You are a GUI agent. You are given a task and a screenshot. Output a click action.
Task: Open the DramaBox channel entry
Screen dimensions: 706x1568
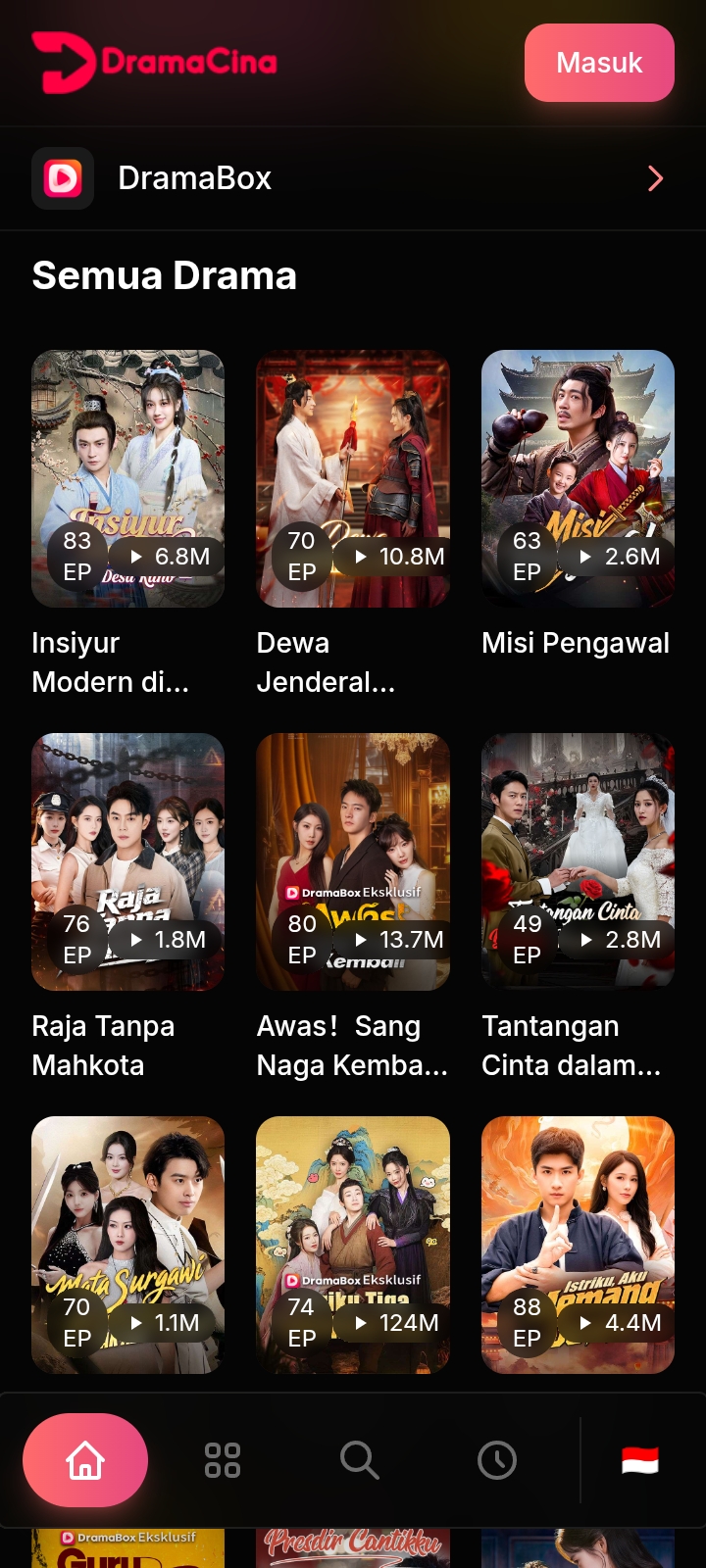[193, 177]
